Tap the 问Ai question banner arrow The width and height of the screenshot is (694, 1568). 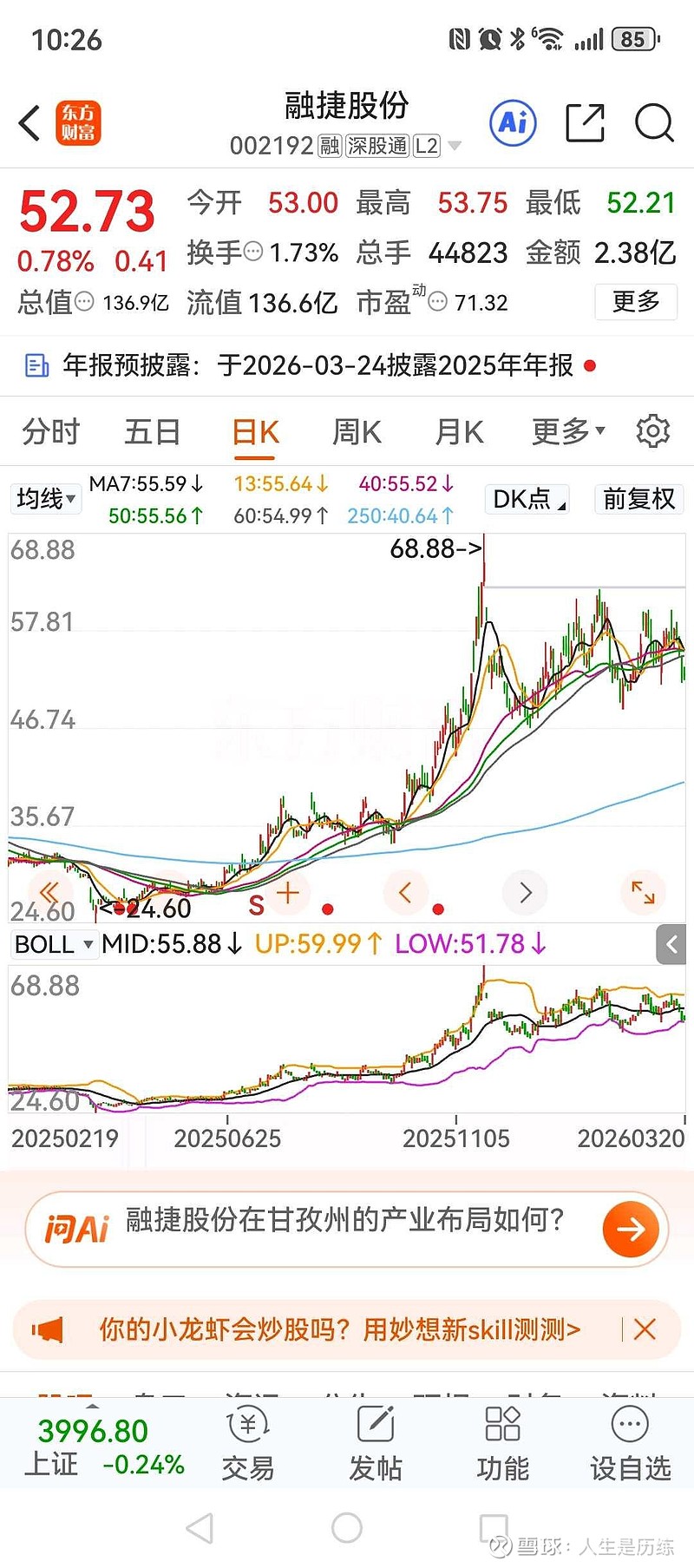point(630,1228)
